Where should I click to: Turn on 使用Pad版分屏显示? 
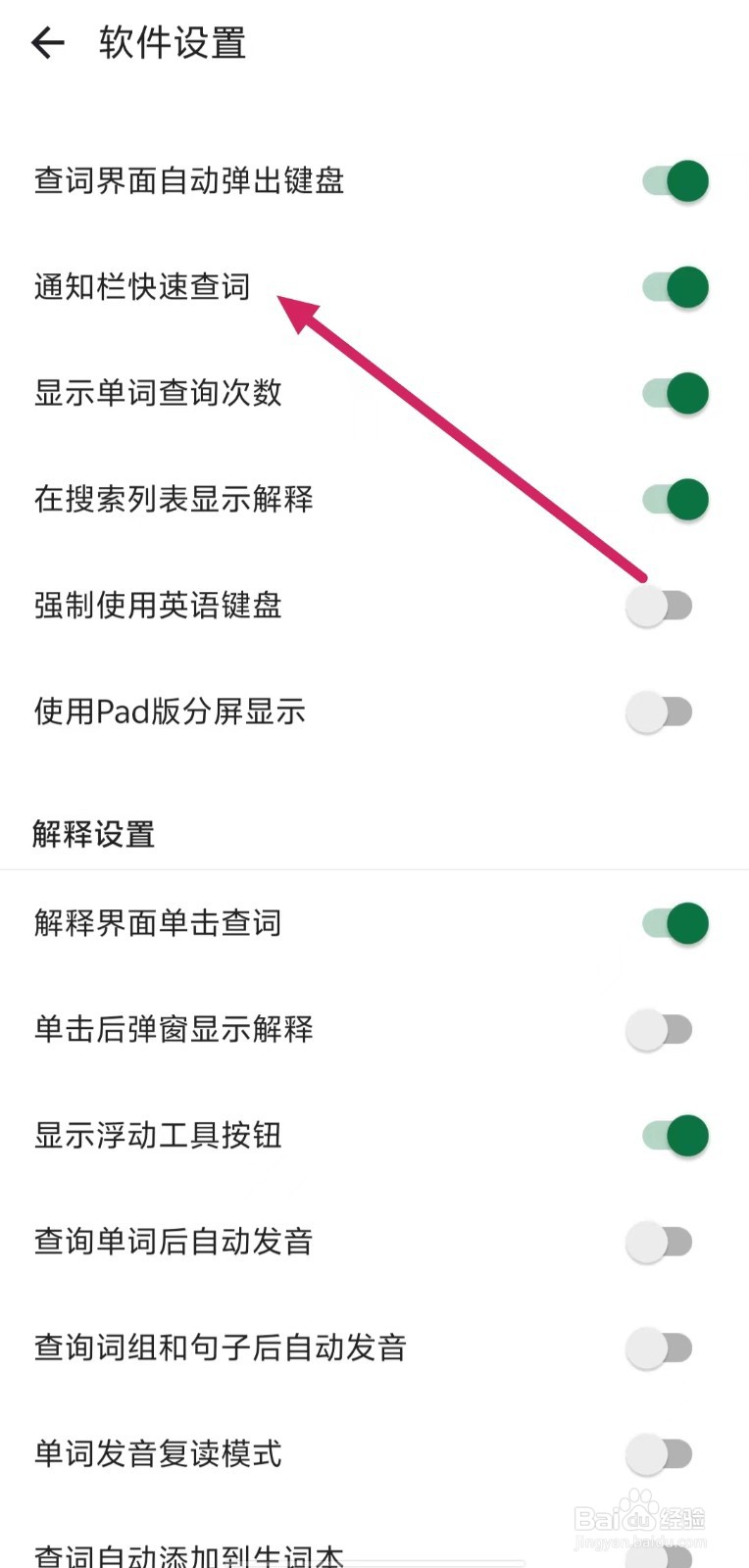(662, 712)
